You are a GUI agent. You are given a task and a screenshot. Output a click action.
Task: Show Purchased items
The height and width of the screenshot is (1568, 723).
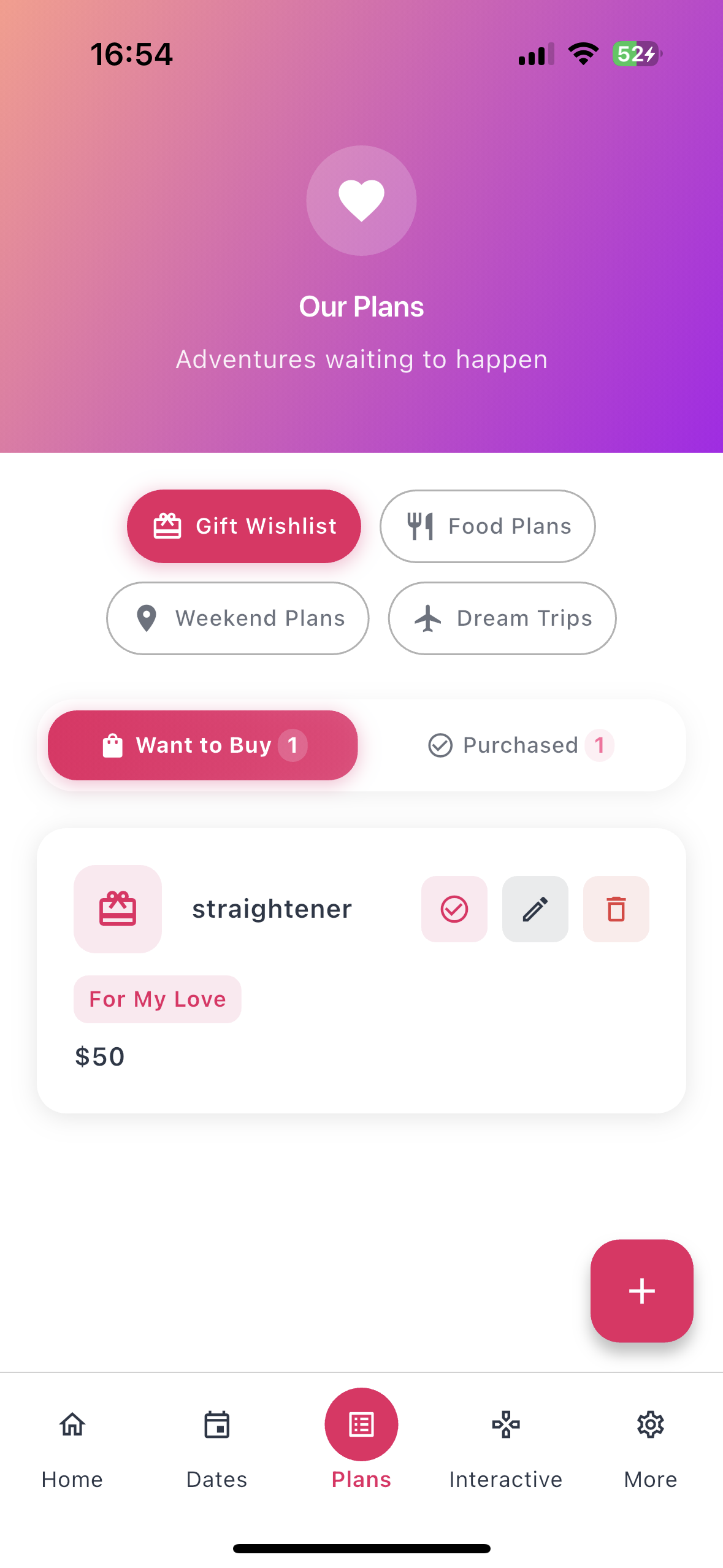point(519,745)
